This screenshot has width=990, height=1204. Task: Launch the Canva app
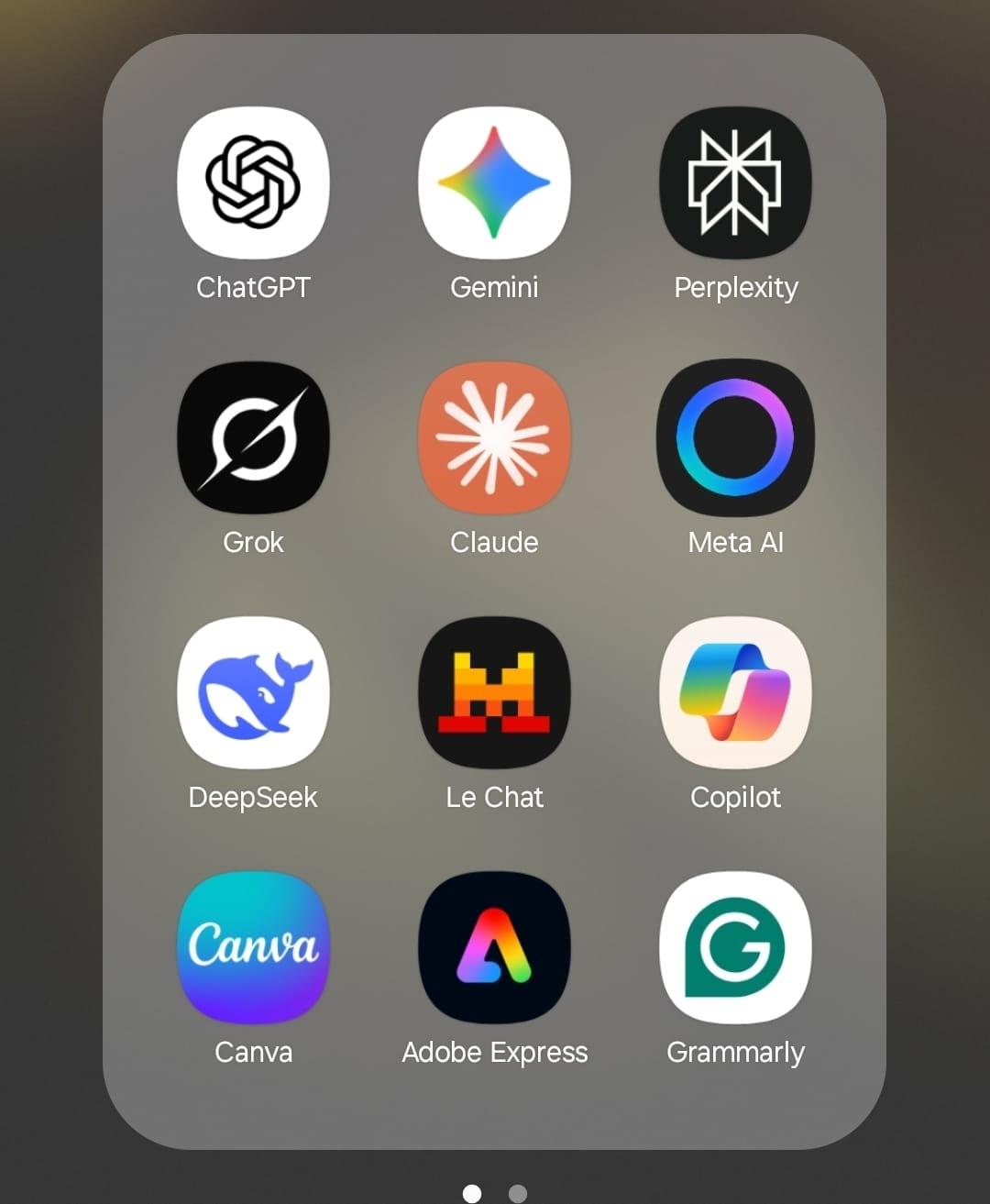[x=253, y=947]
